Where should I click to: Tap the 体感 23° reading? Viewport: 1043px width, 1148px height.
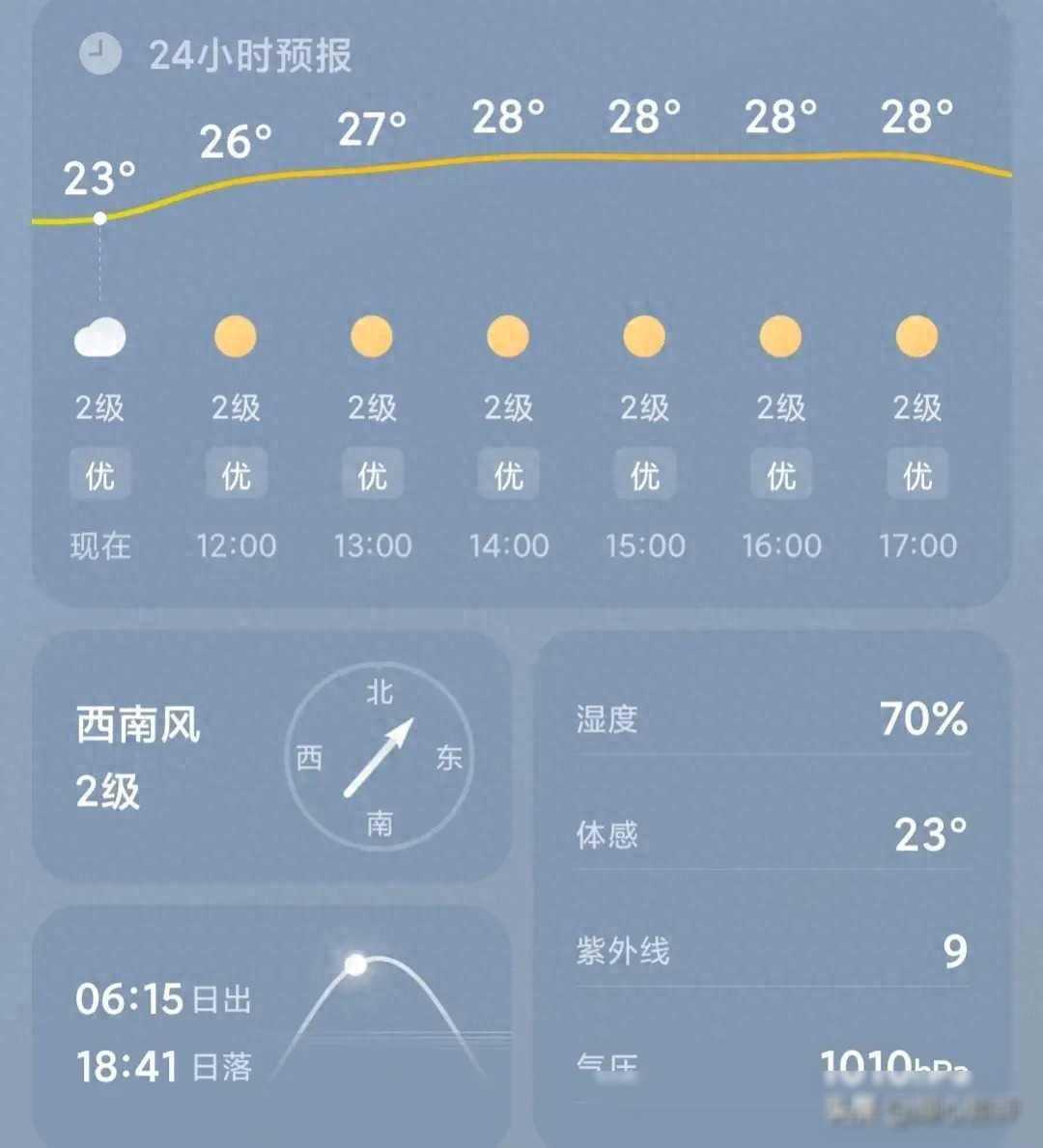[773, 835]
